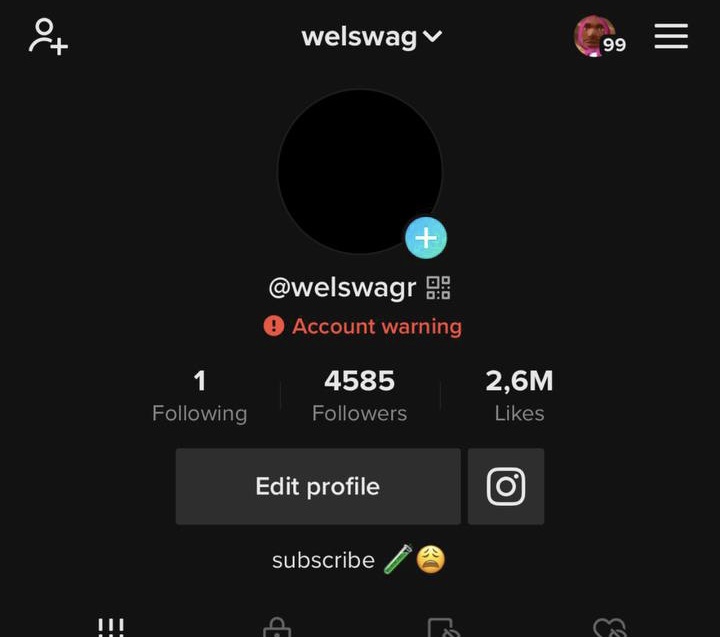Open the hamburger menu
This screenshot has height=637, width=720.
[671, 36]
